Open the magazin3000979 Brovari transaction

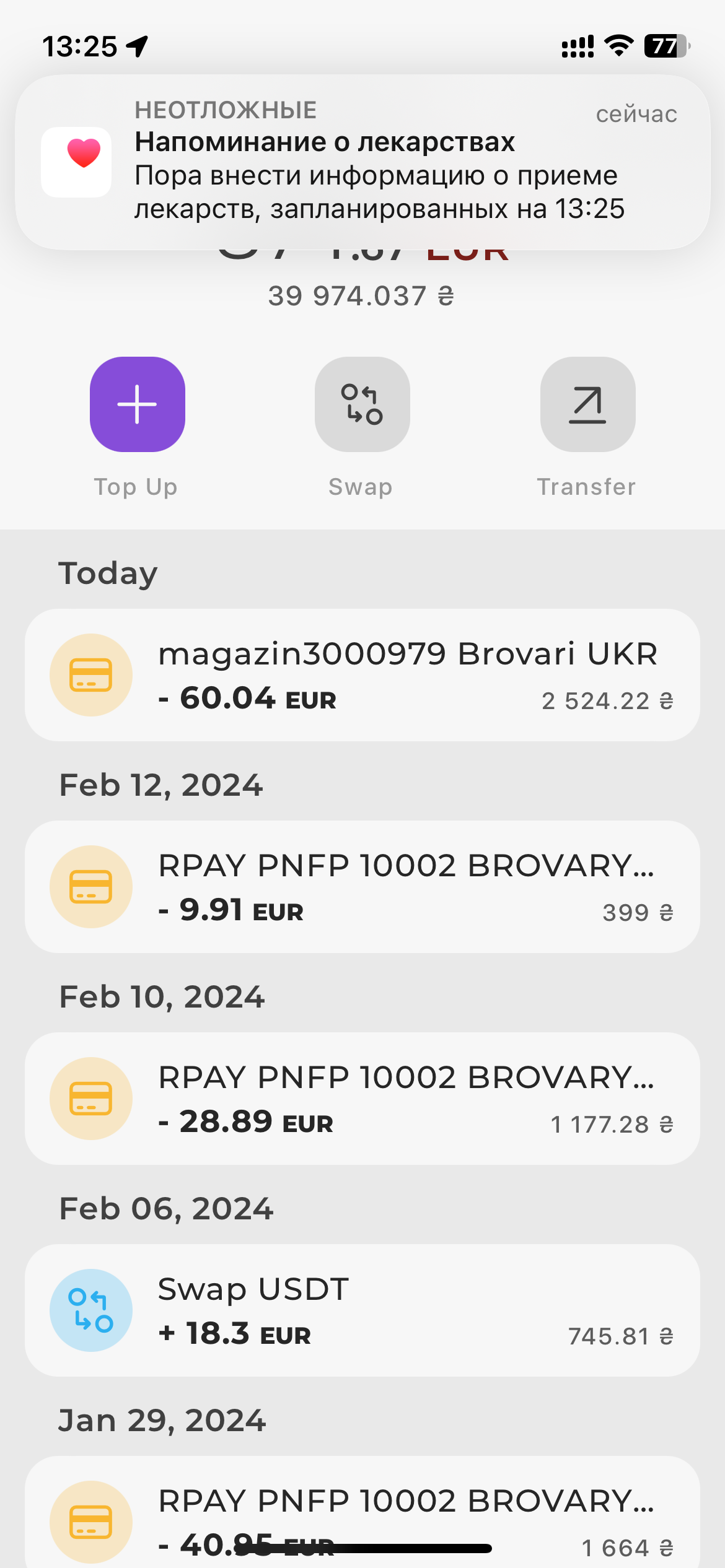click(x=362, y=675)
